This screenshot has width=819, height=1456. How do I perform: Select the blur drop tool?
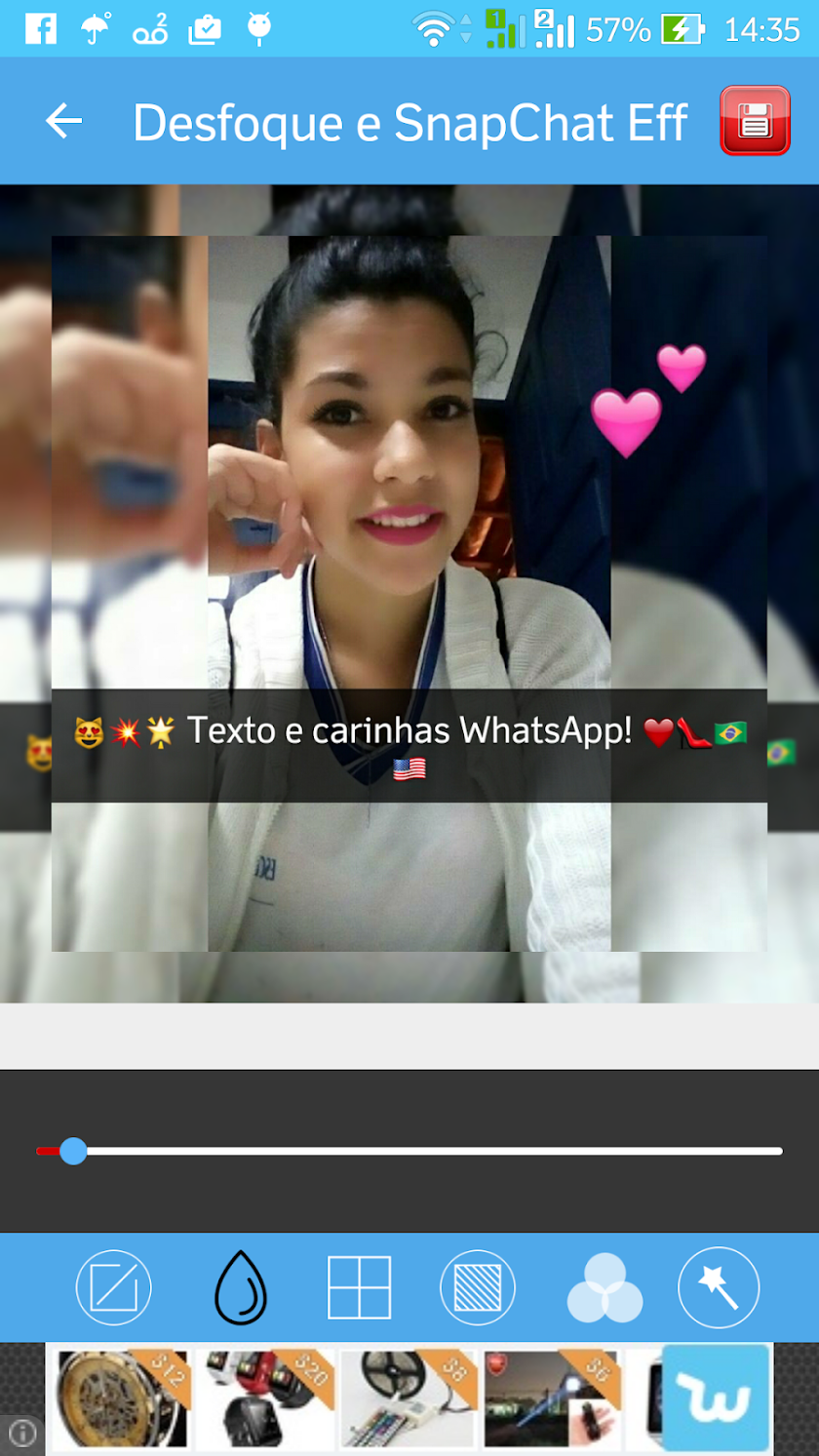pos(240,1287)
